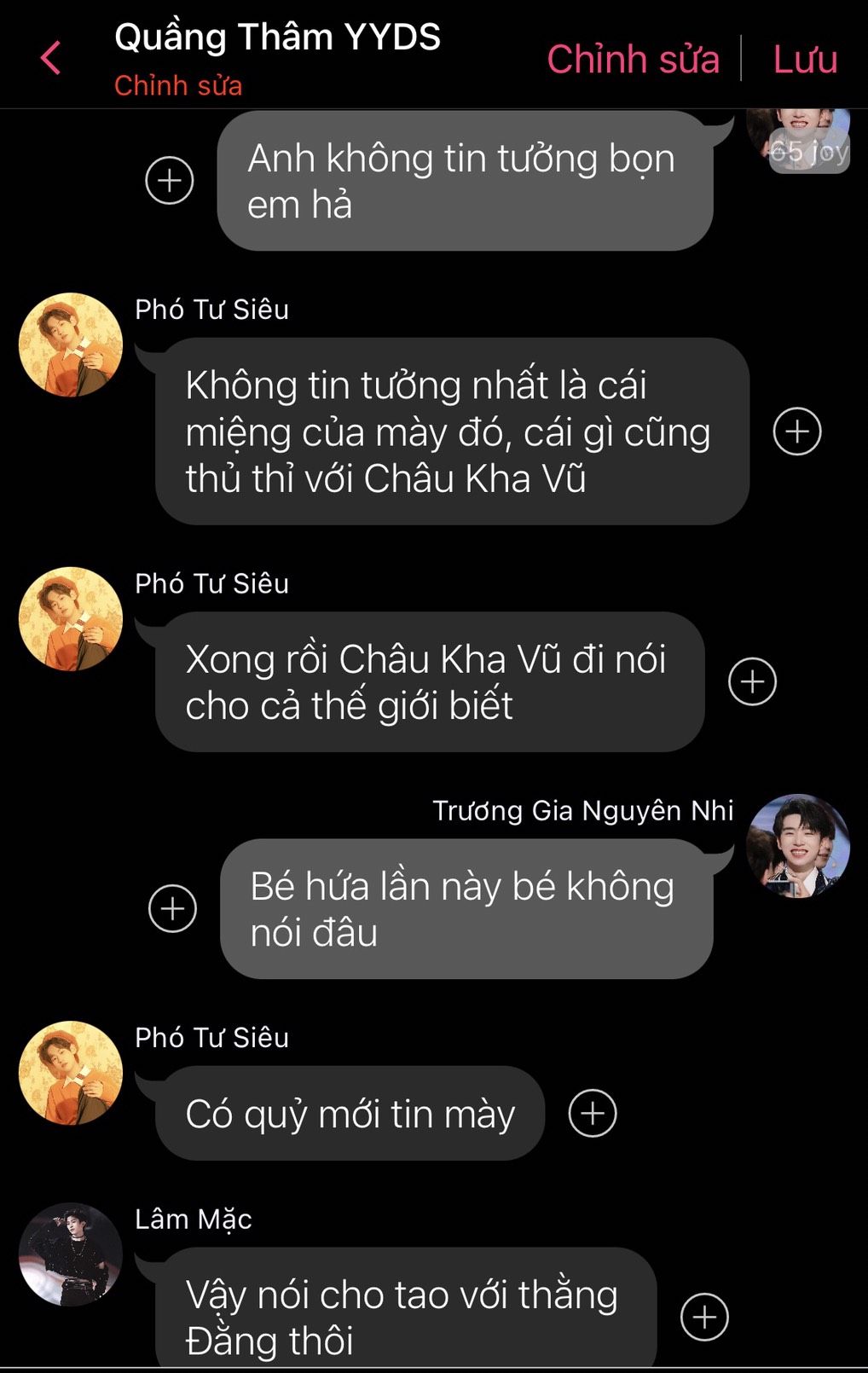Tap Chỉnh sửa under the chat title
The image size is (868, 1373).
178,85
